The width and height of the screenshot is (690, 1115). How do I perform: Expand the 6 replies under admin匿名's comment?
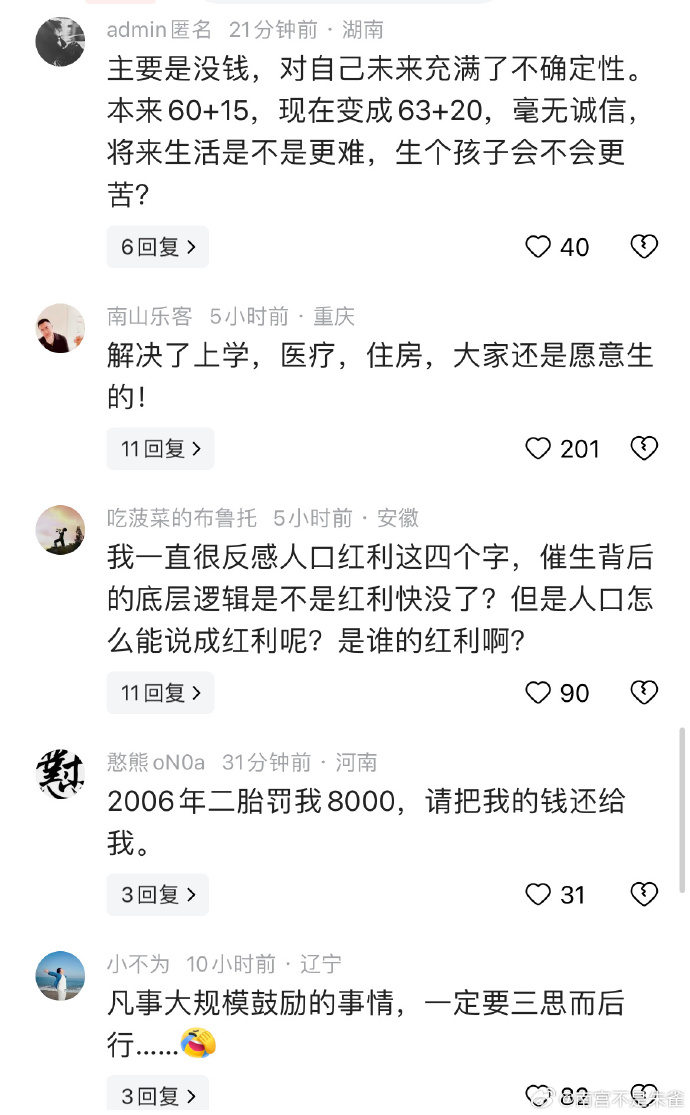pyautogui.click(x=157, y=247)
